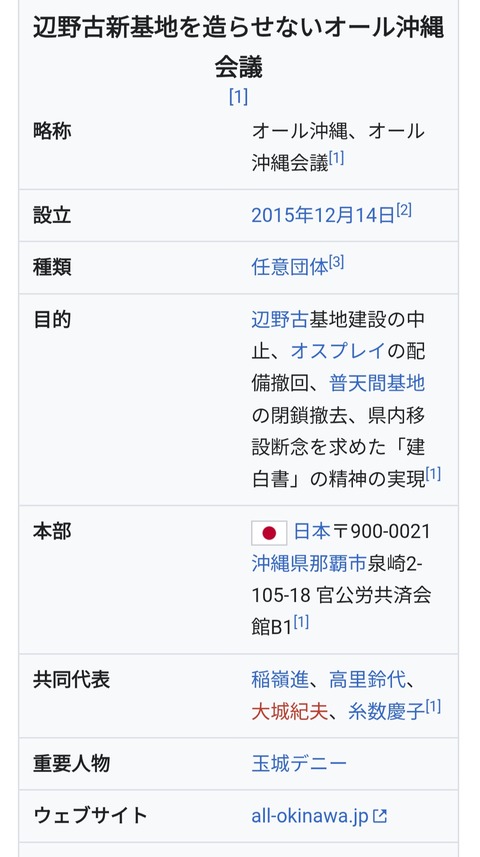Open footnote [3] next to 任意団体
The height and width of the screenshot is (857, 480).
point(337,262)
